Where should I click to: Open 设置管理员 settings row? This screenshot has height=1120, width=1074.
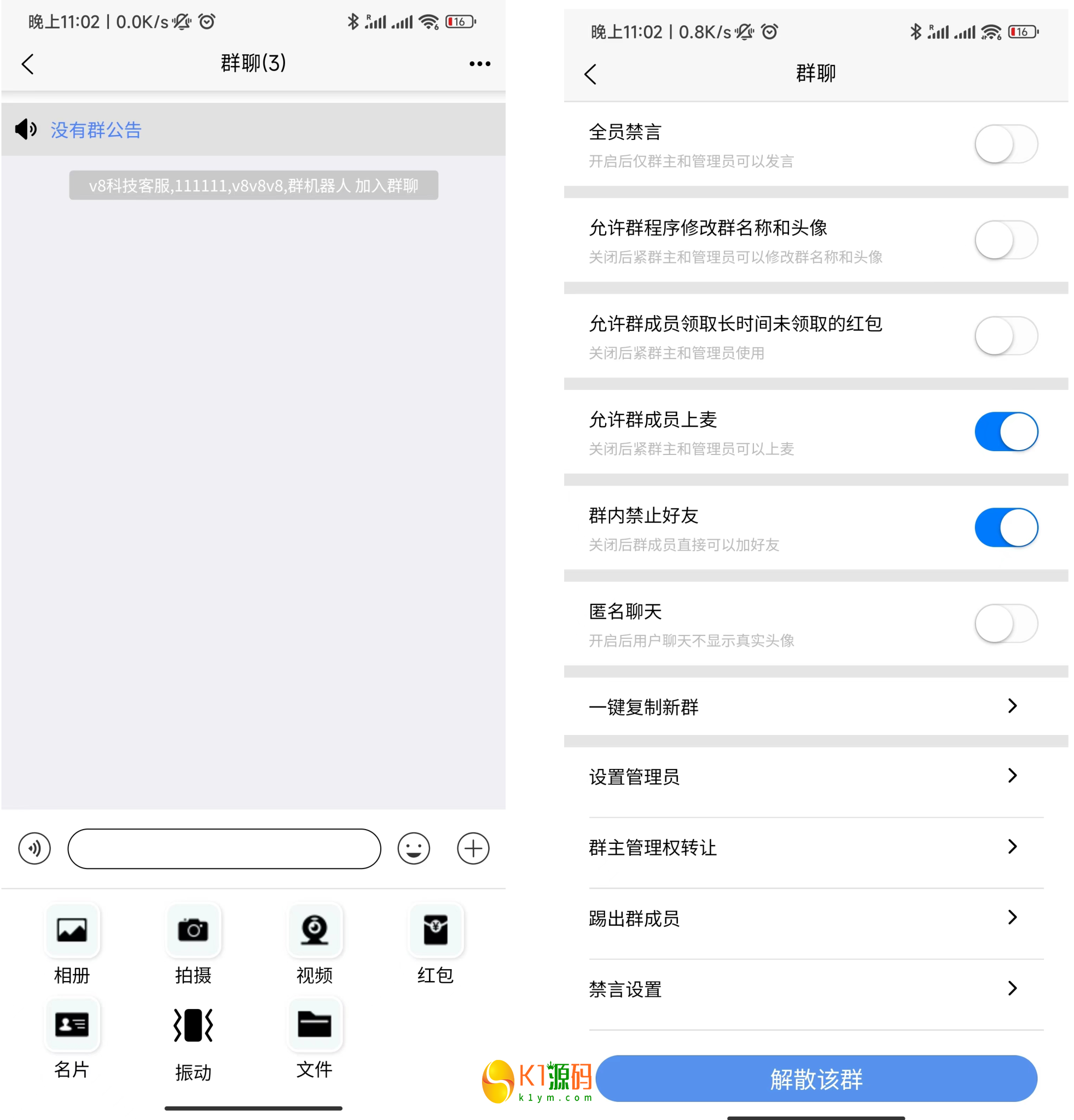click(815, 777)
